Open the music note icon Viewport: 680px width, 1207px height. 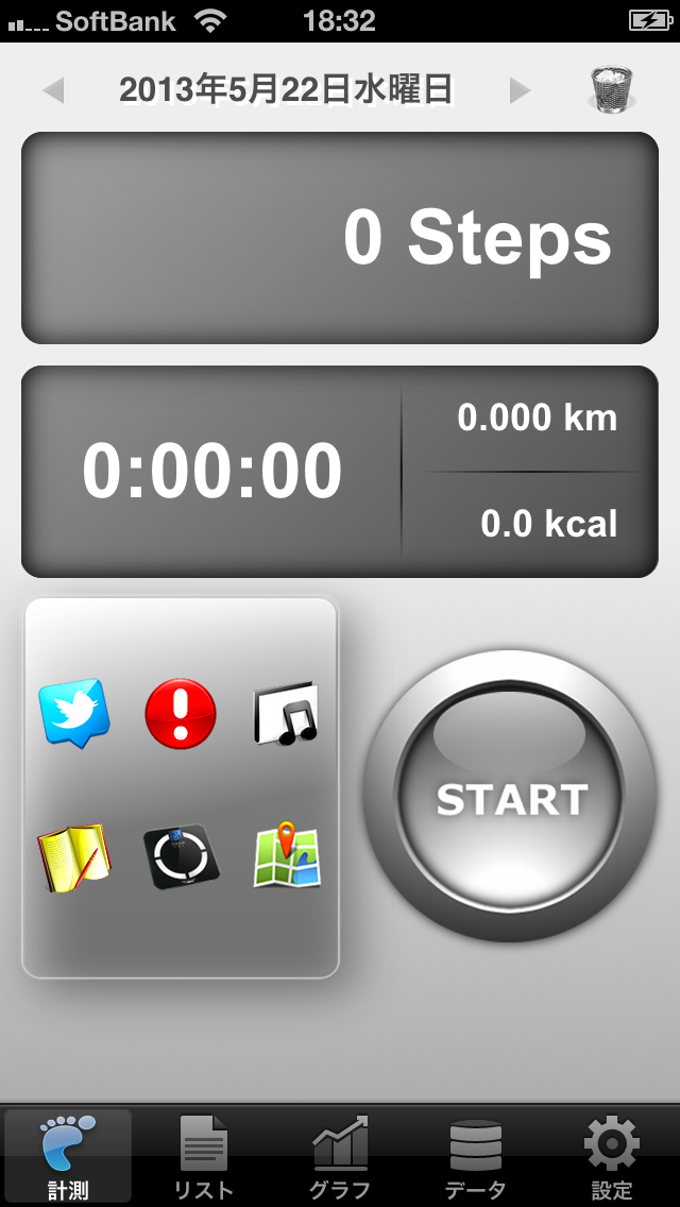point(285,714)
